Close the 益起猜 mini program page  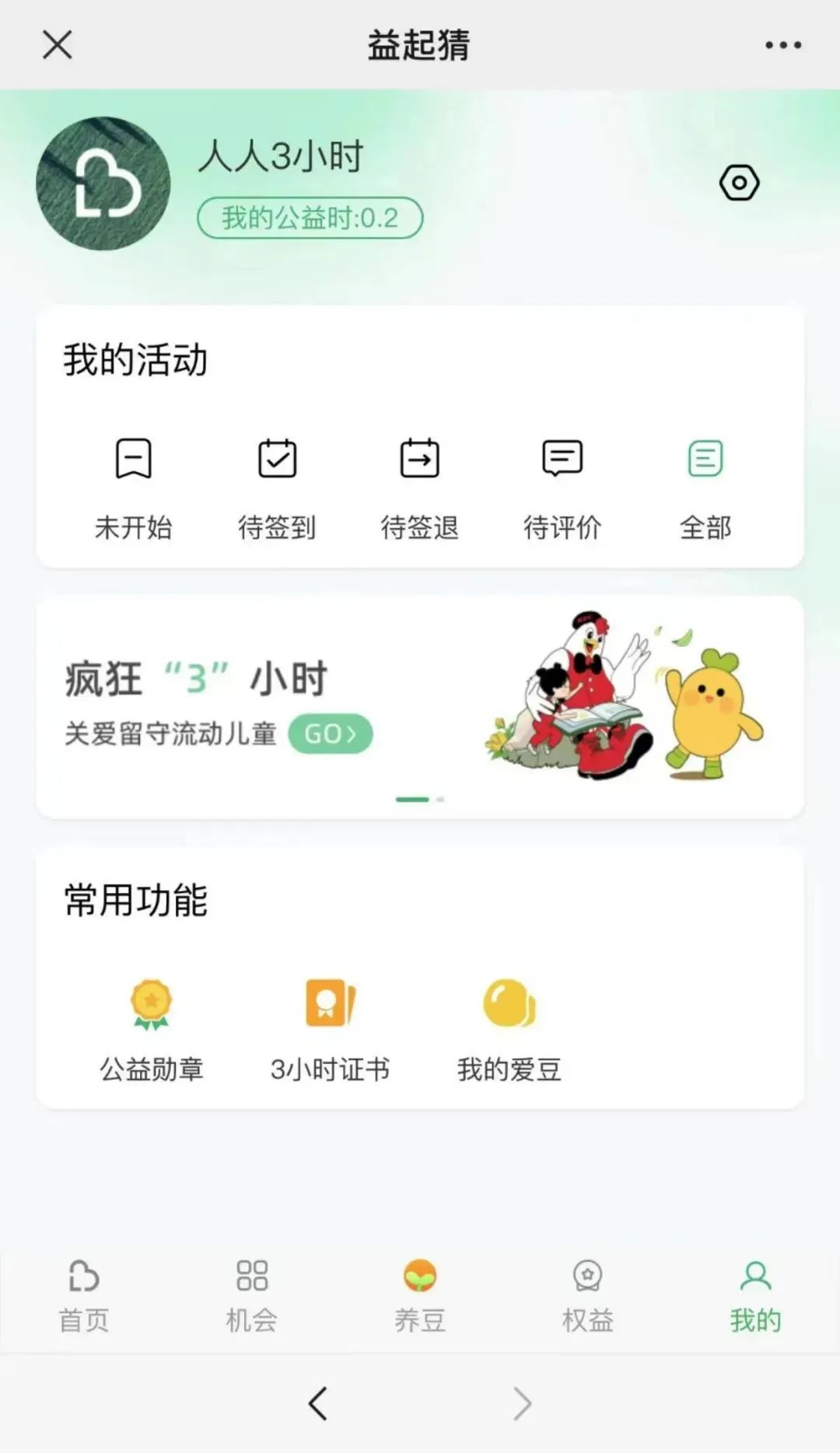pyautogui.click(x=58, y=45)
